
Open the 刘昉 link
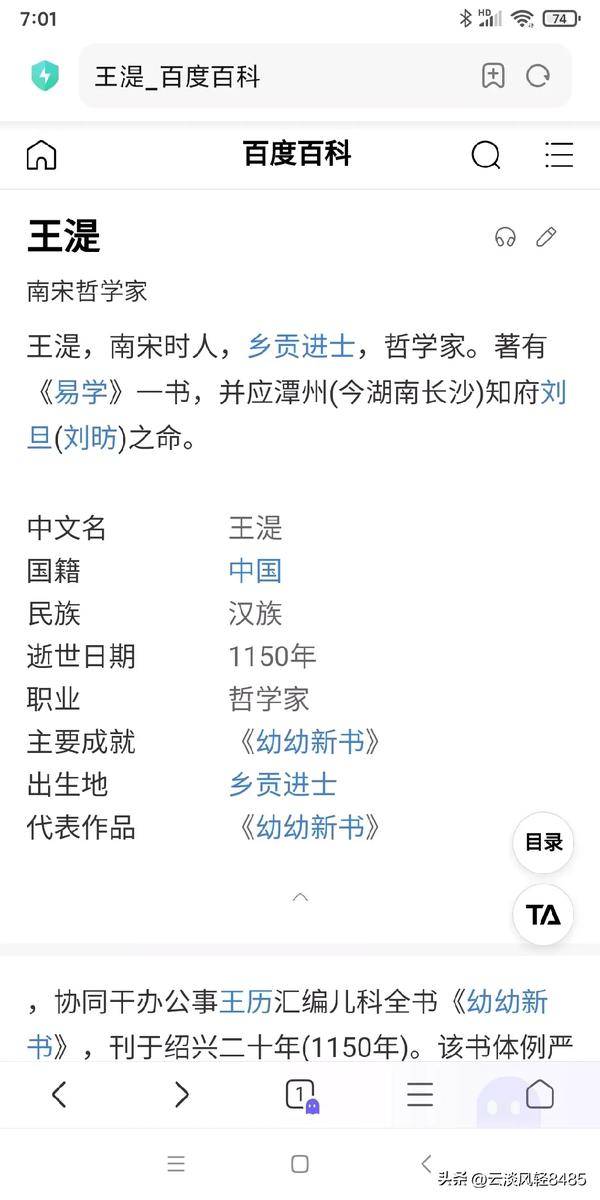90,437
